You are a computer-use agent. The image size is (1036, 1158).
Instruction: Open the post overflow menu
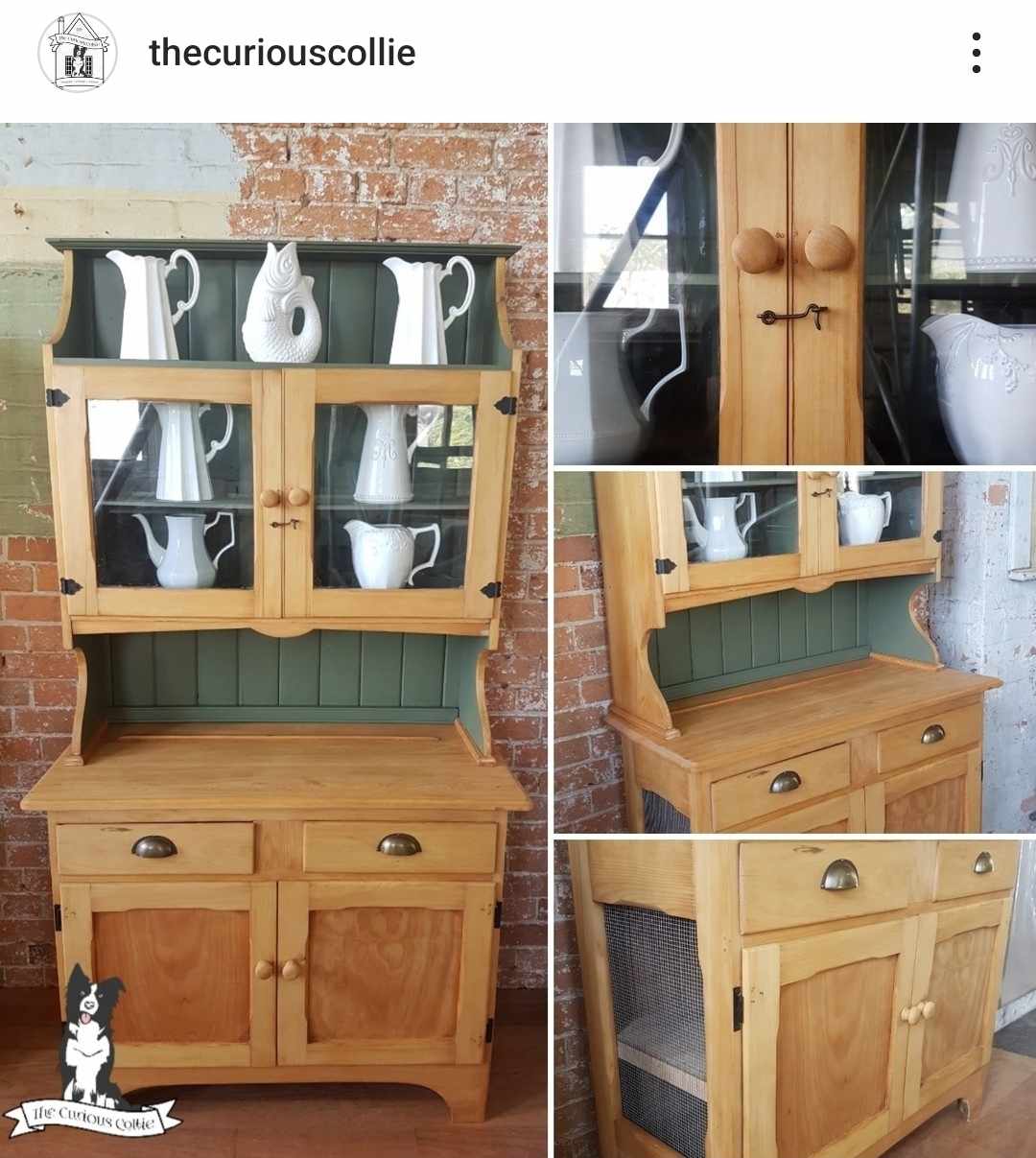tap(976, 53)
